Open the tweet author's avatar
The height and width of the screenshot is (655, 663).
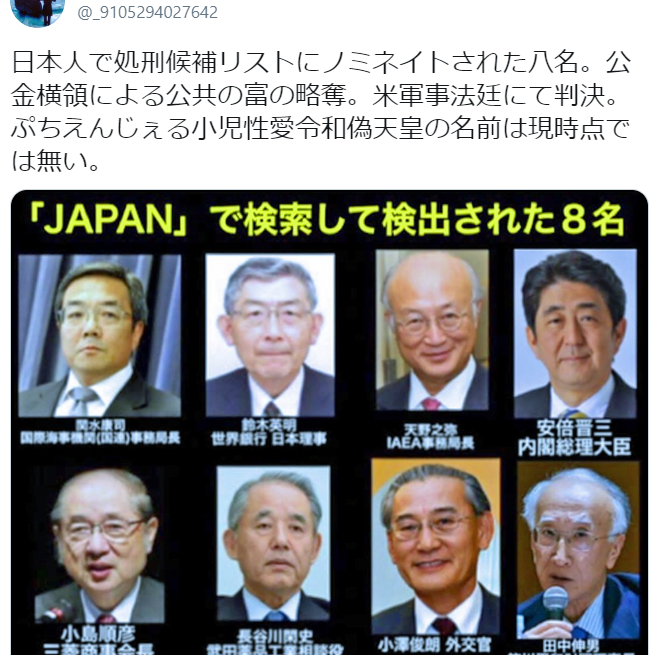39,10
